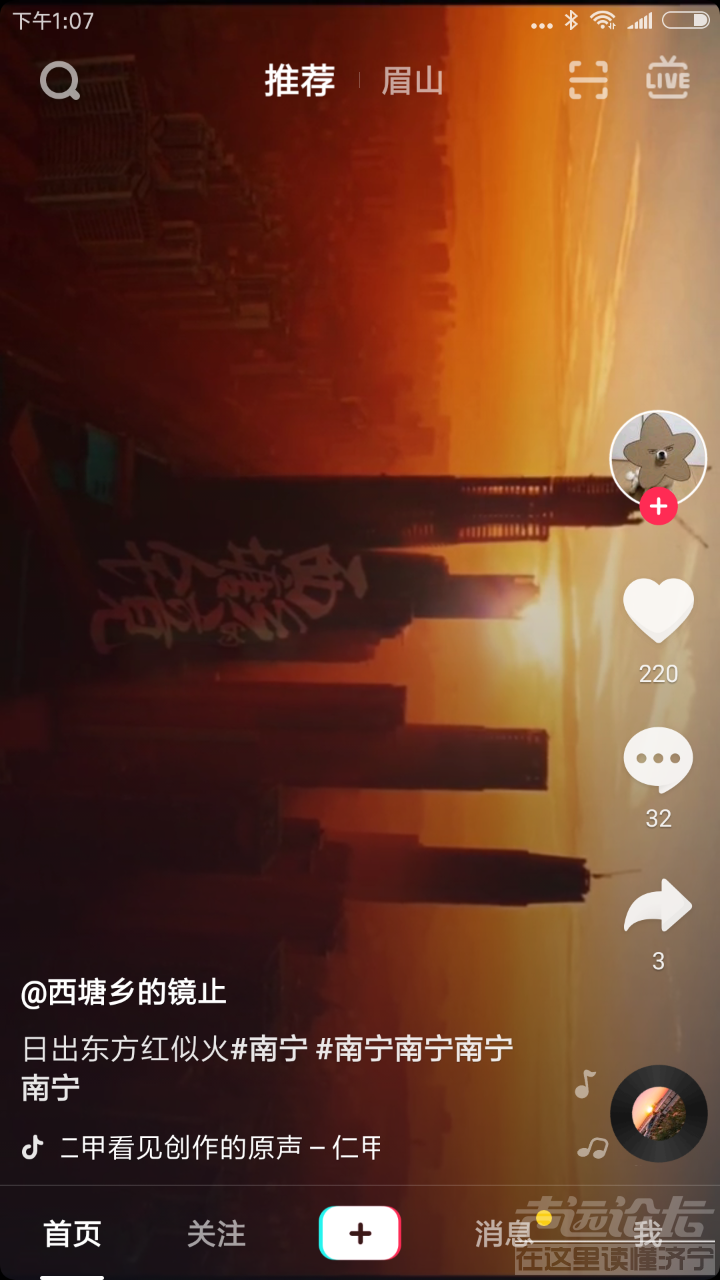720x1280 pixels.
Task: Open the creator's profile avatar
Action: click(657, 456)
